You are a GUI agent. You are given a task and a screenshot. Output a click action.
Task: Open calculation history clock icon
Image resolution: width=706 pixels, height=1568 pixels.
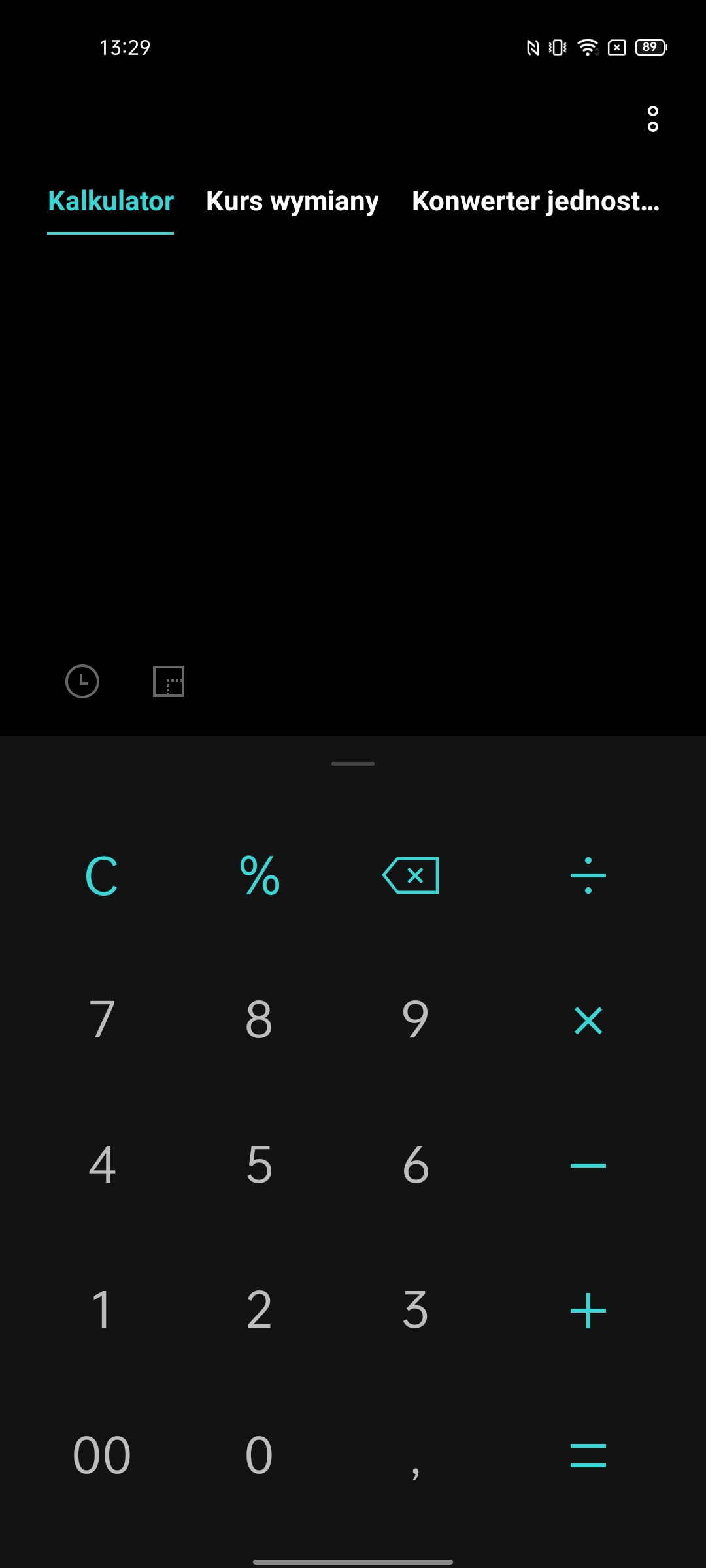click(82, 681)
